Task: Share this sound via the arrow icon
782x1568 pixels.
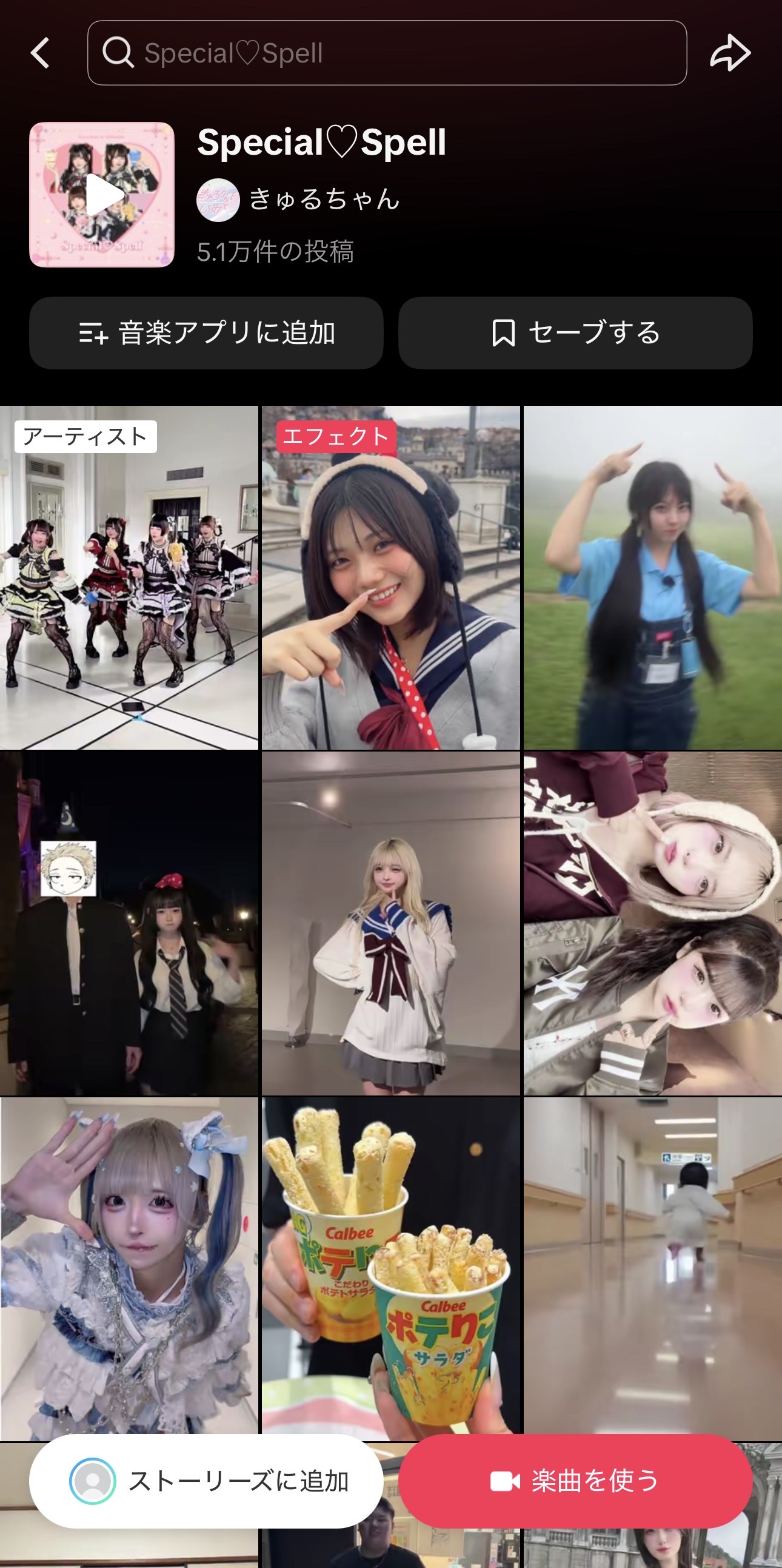Action: coord(730,53)
